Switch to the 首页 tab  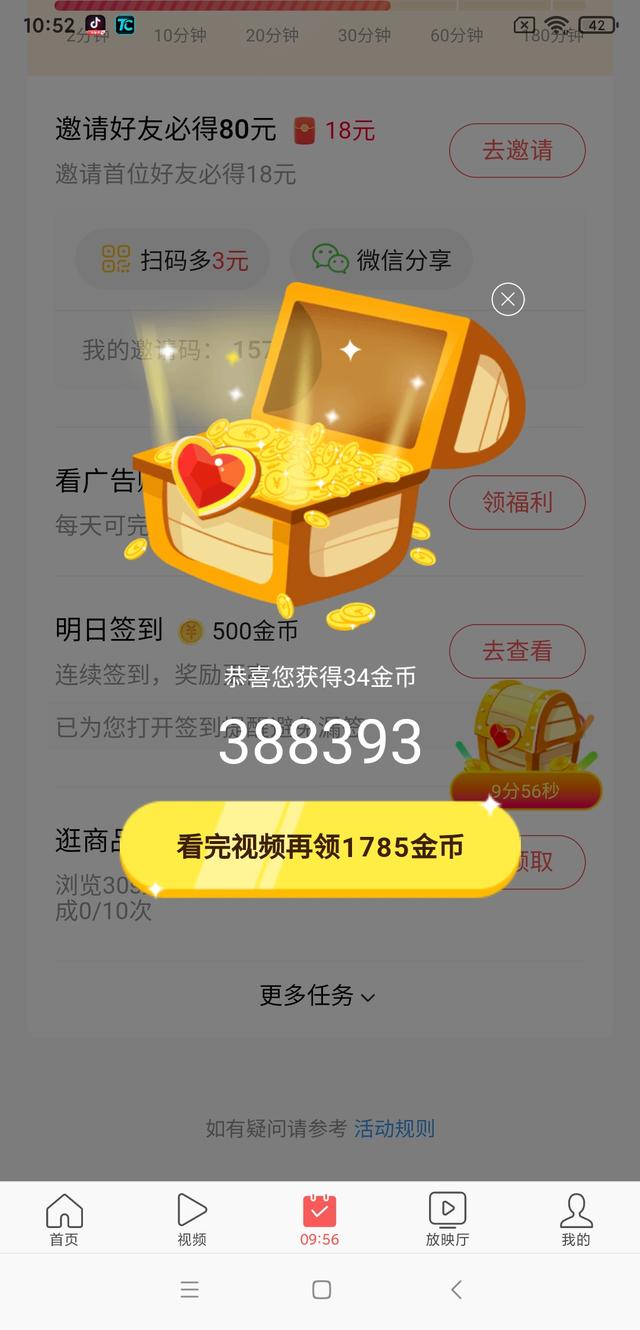point(64,1219)
